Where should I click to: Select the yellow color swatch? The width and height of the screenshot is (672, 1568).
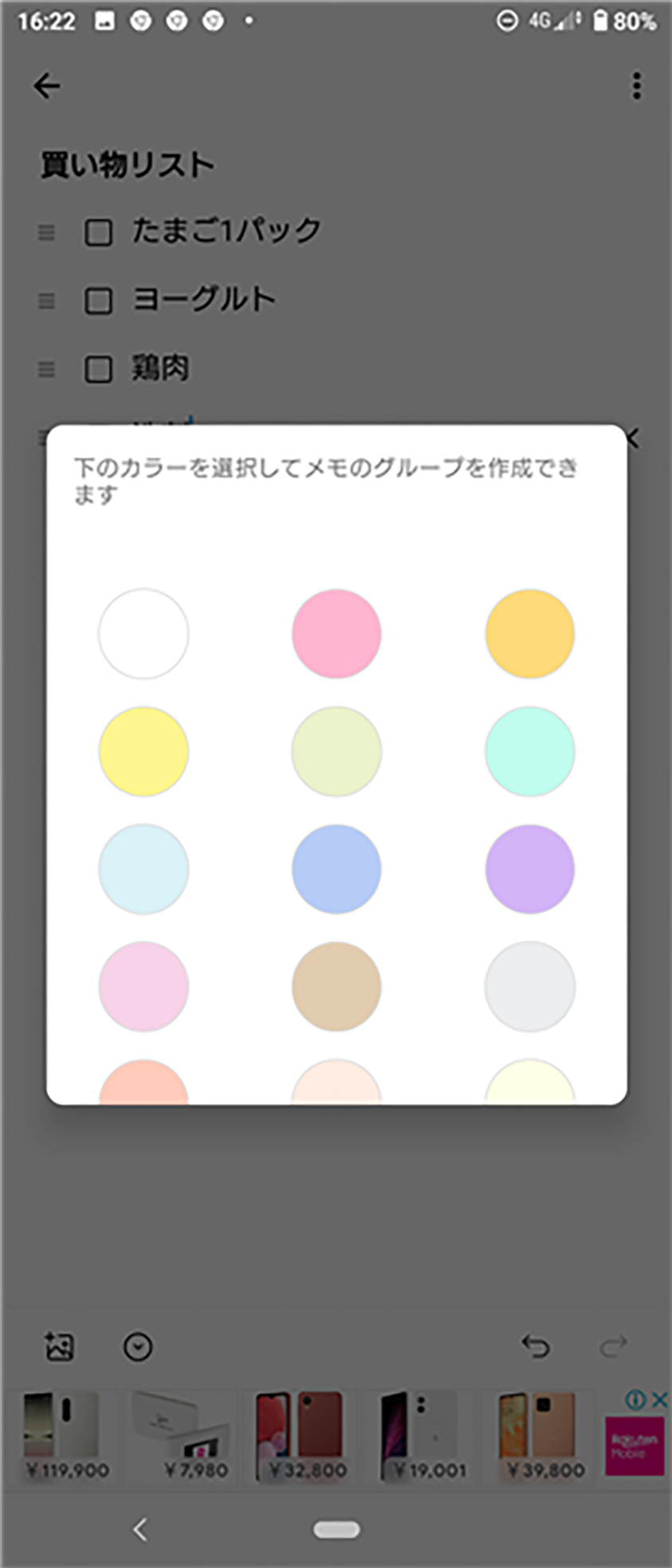tap(143, 751)
